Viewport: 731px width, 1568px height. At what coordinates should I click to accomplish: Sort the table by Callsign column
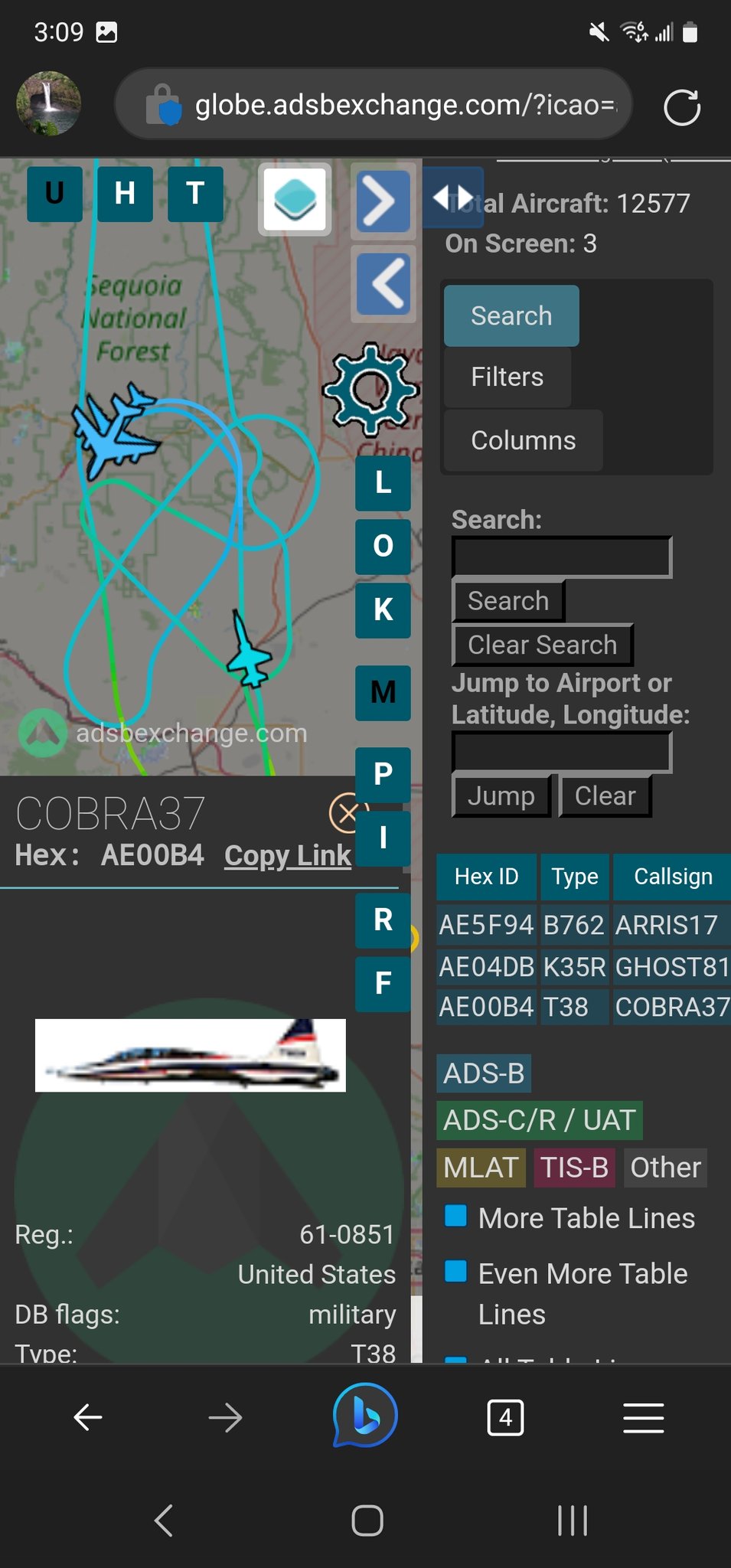[672, 877]
